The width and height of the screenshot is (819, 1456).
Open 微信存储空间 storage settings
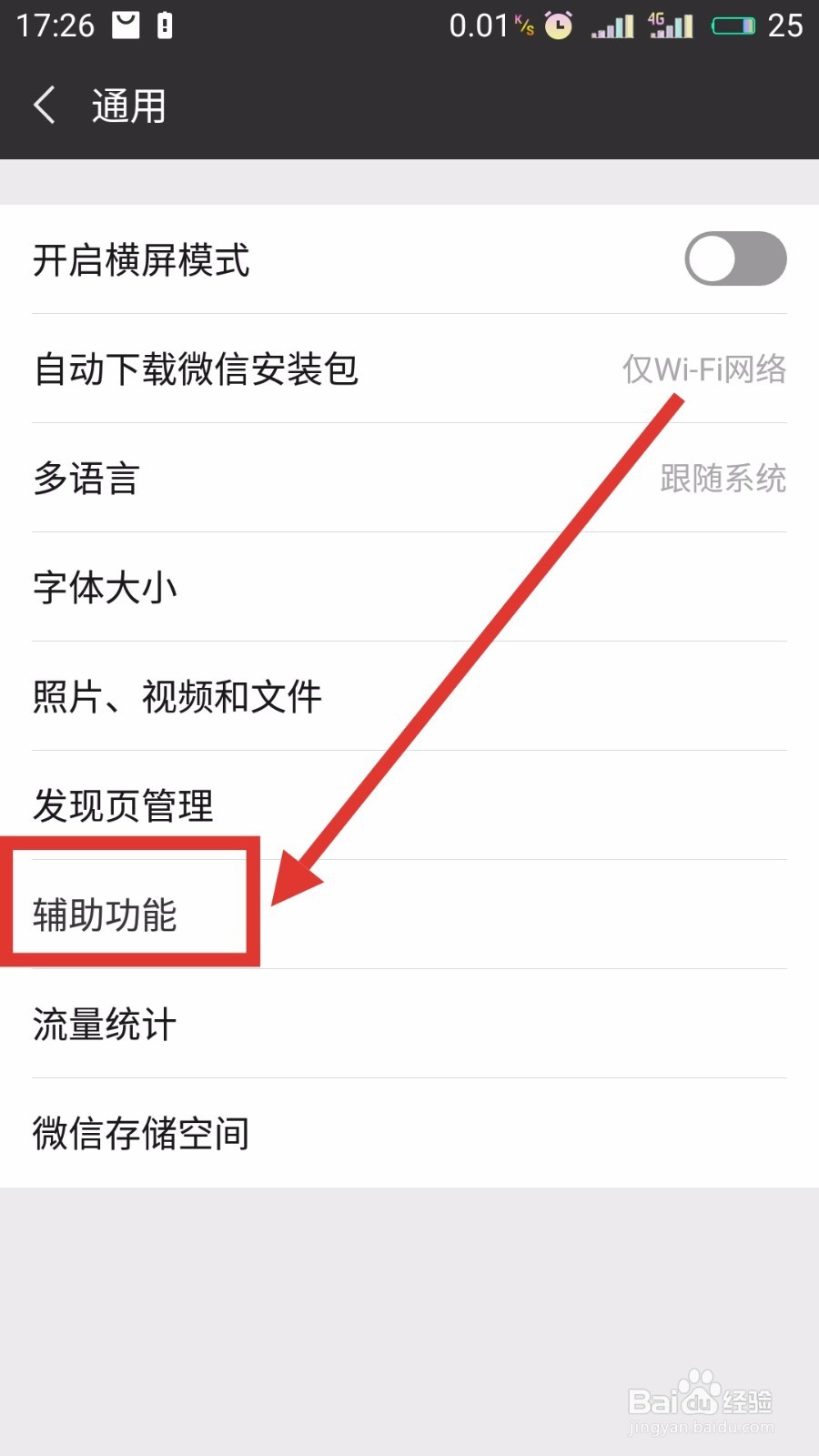(409, 1133)
